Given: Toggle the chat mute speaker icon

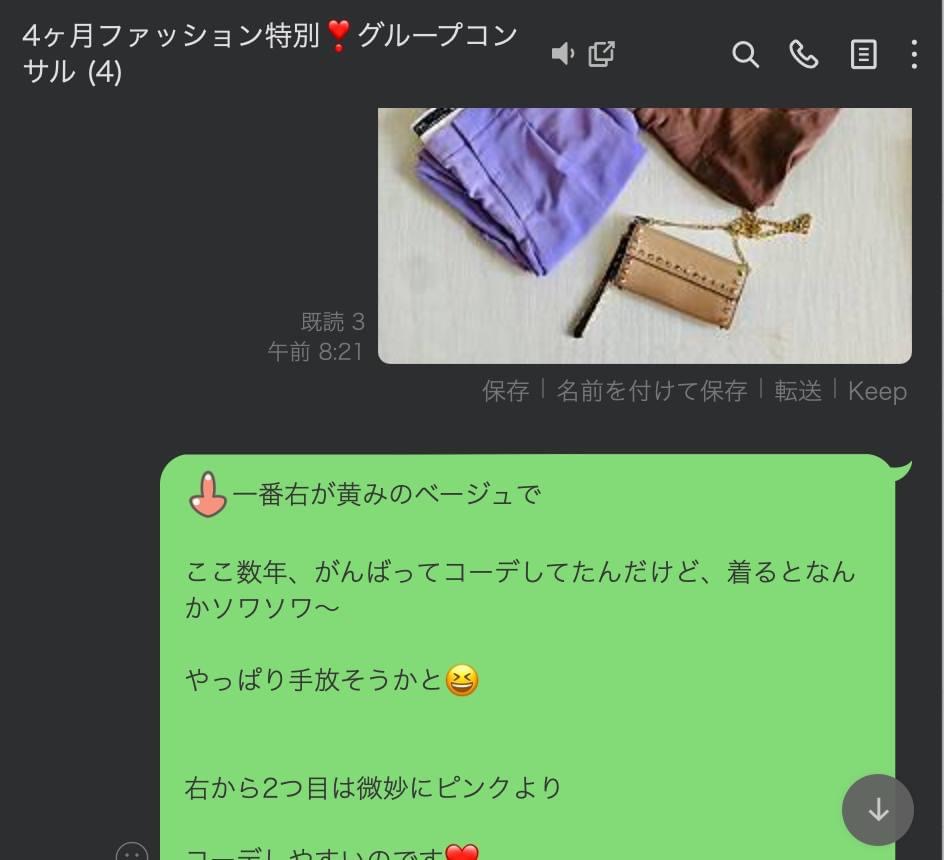Looking at the screenshot, I should (x=562, y=54).
